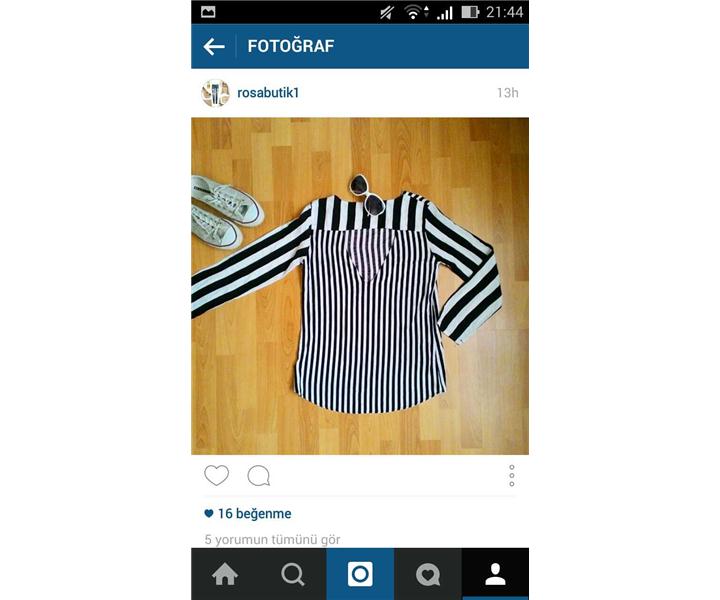Like the striped shirt post
The height and width of the screenshot is (600, 720).
pyautogui.click(x=216, y=475)
